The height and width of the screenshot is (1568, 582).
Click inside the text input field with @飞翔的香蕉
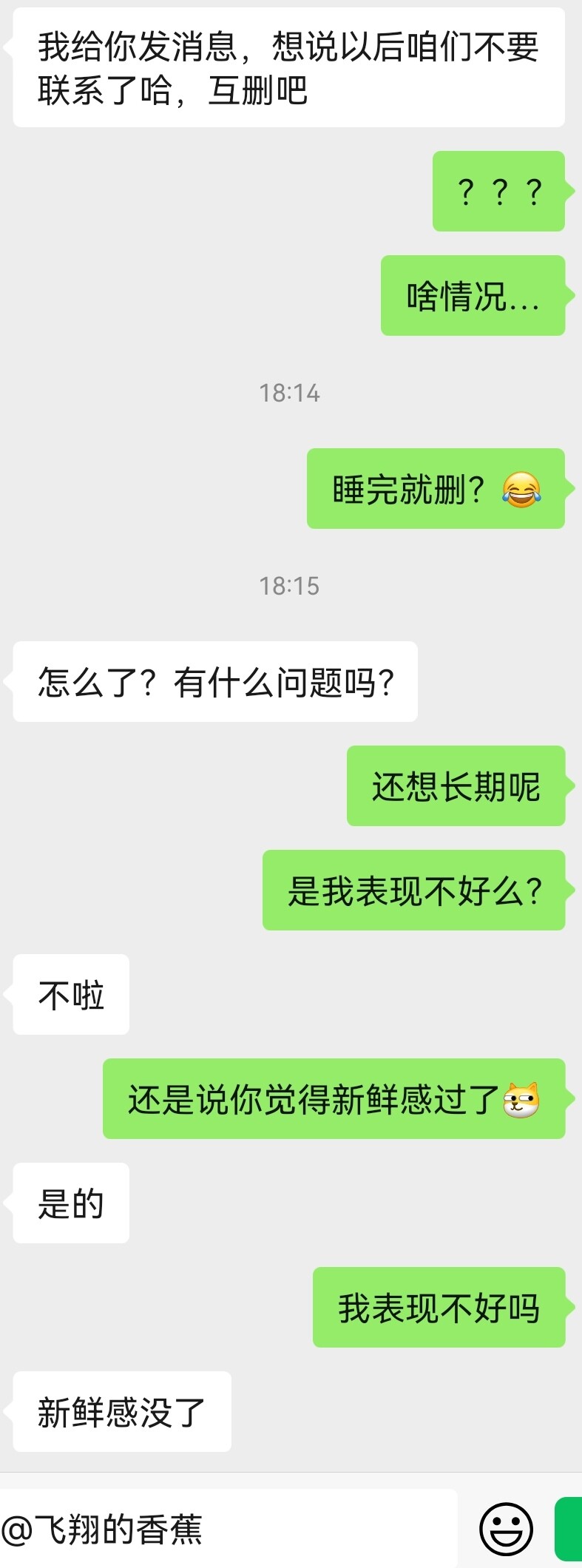click(222, 1531)
